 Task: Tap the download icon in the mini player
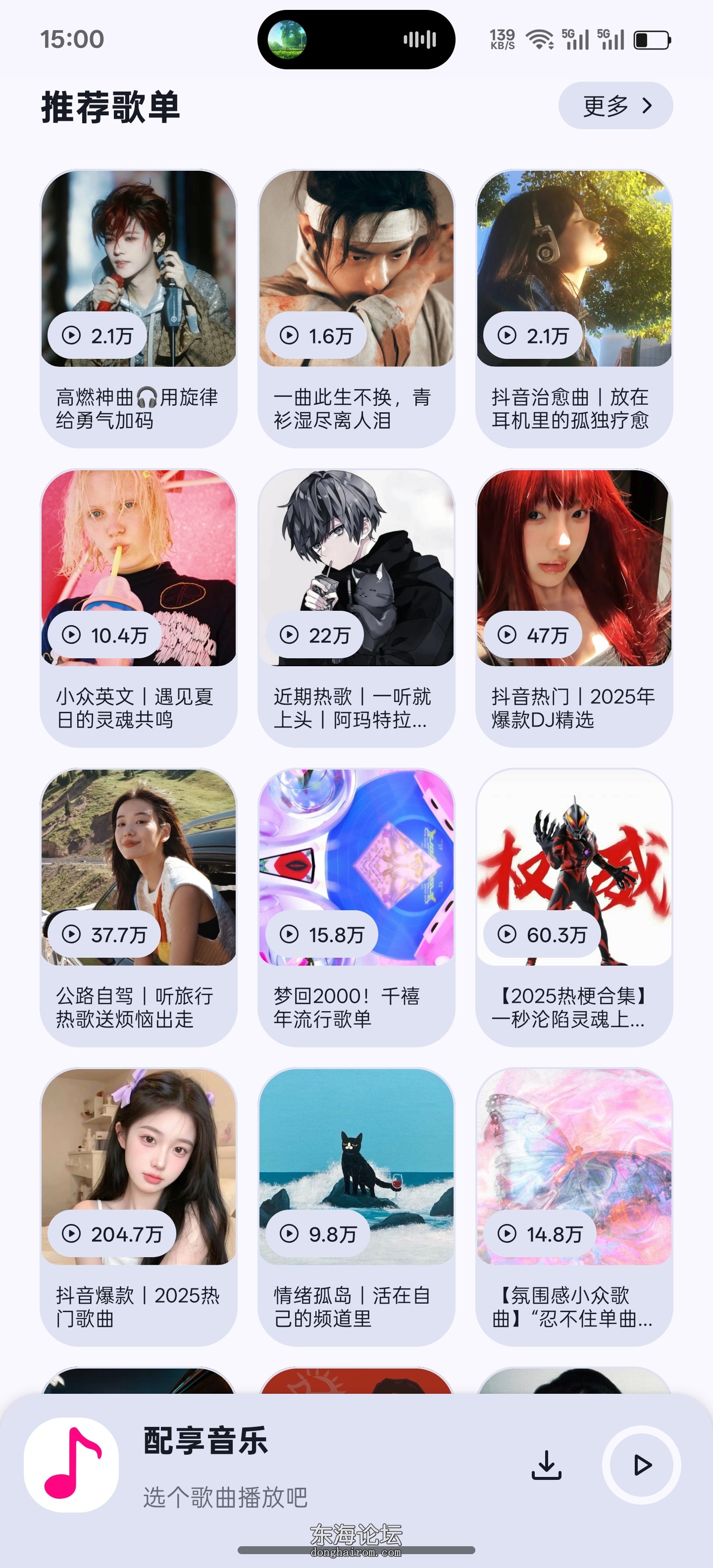(x=546, y=1465)
